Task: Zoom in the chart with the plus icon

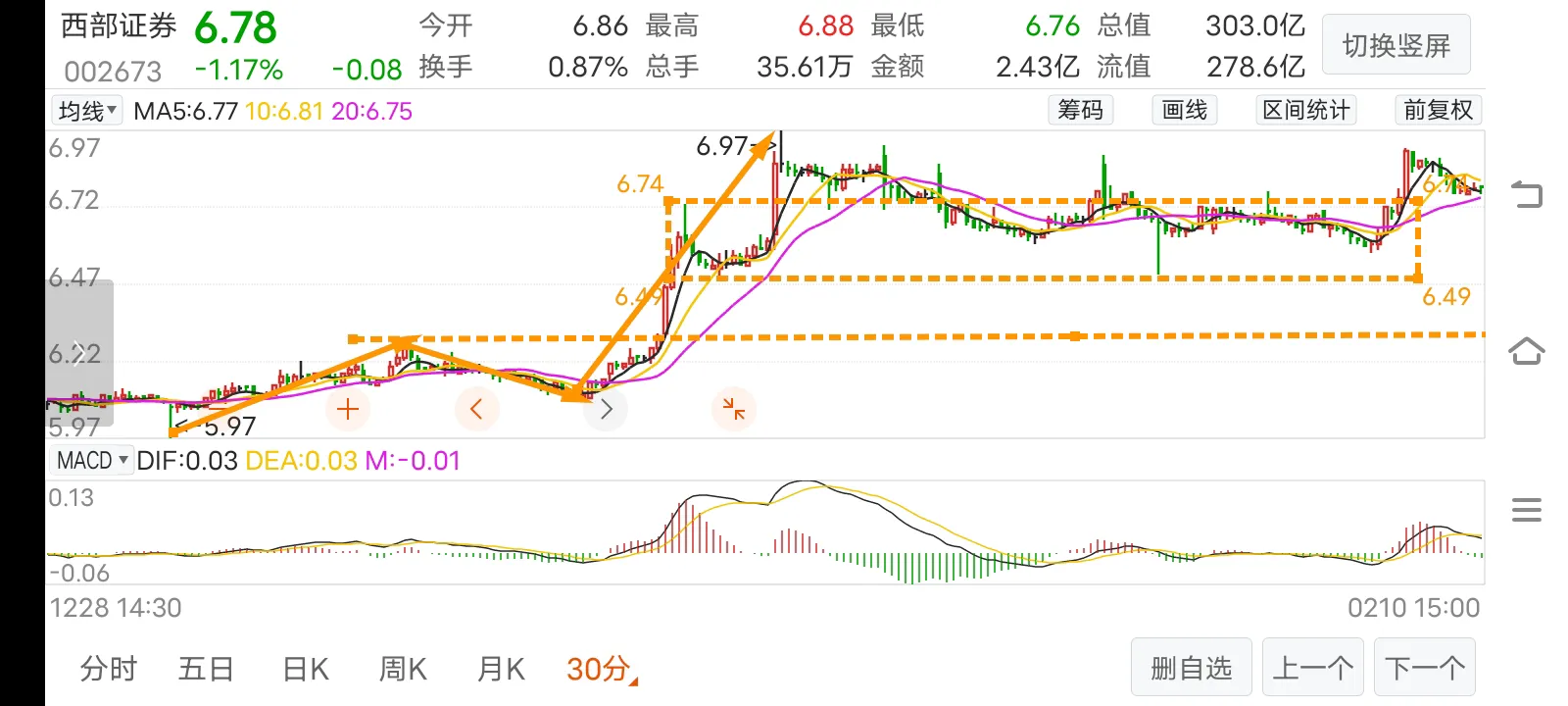Action: click(x=348, y=409)
